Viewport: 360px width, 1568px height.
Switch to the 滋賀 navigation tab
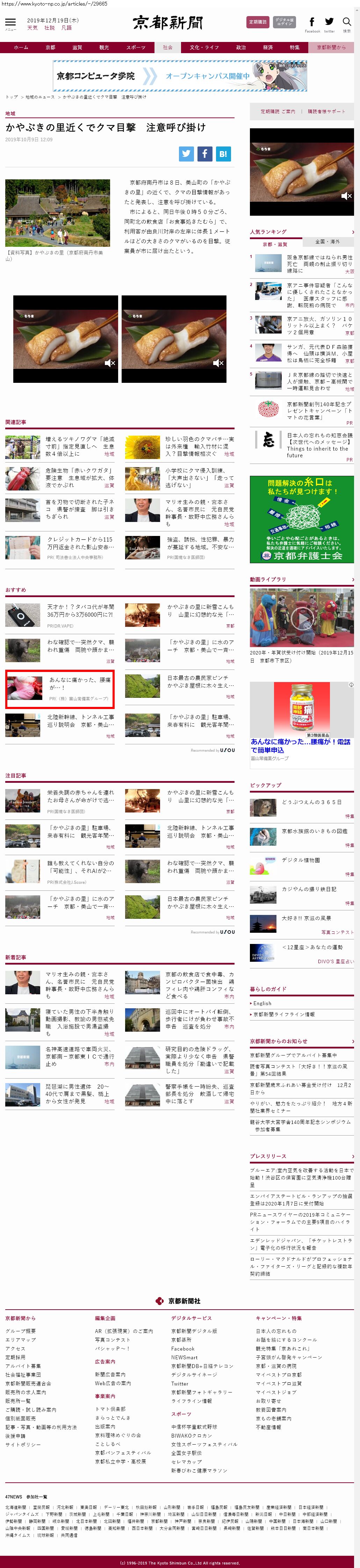point(77,48)
